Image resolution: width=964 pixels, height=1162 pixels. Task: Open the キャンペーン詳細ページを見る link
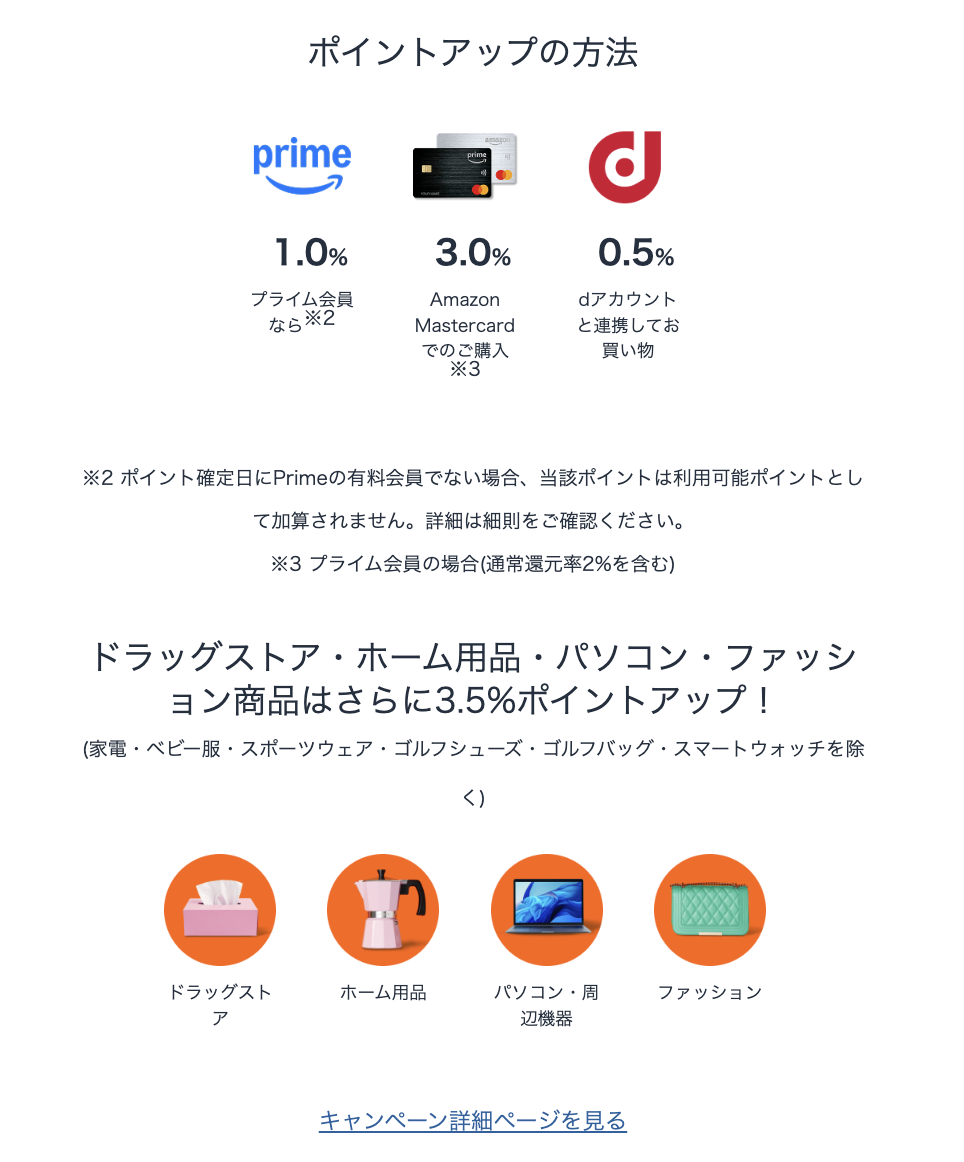tap(472, 1120)
